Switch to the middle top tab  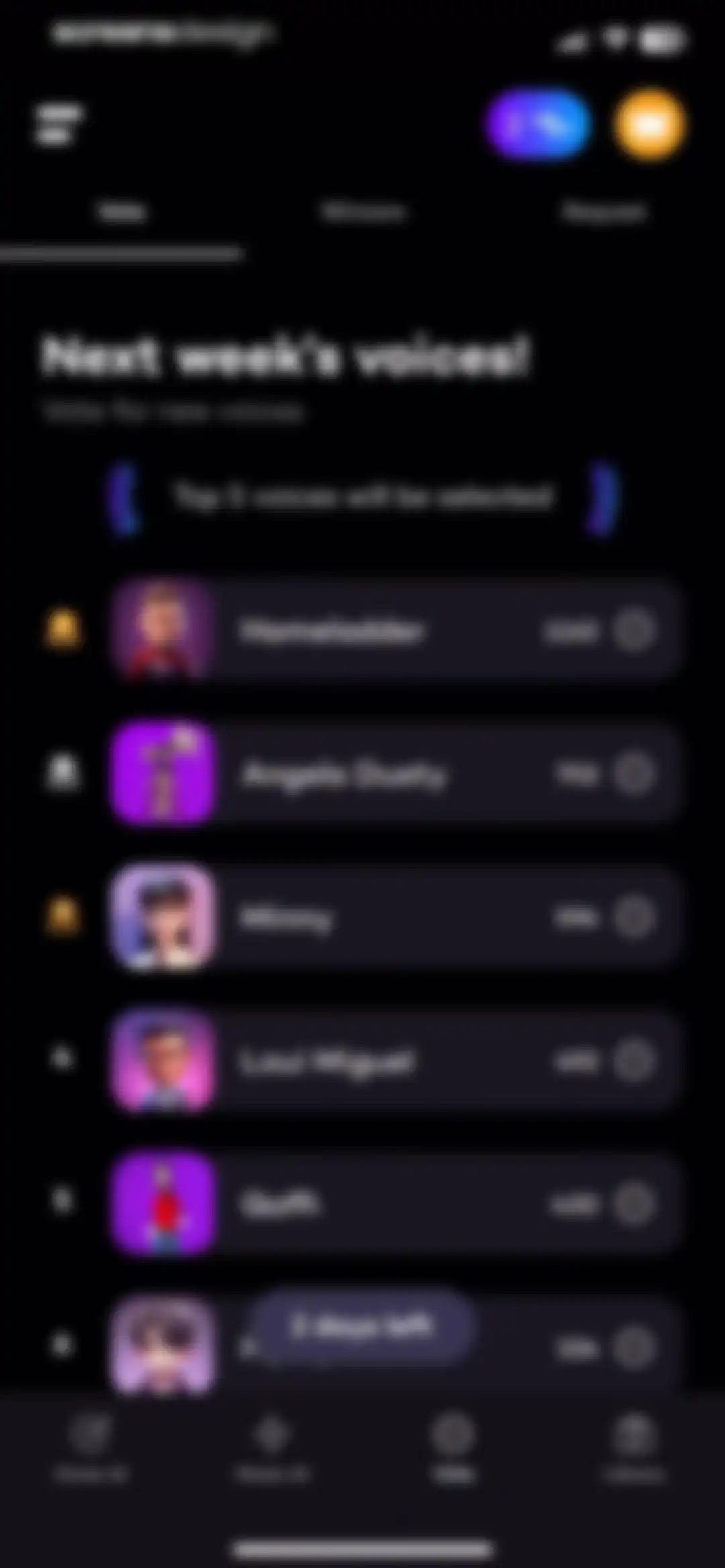click(x=363, y=212)
